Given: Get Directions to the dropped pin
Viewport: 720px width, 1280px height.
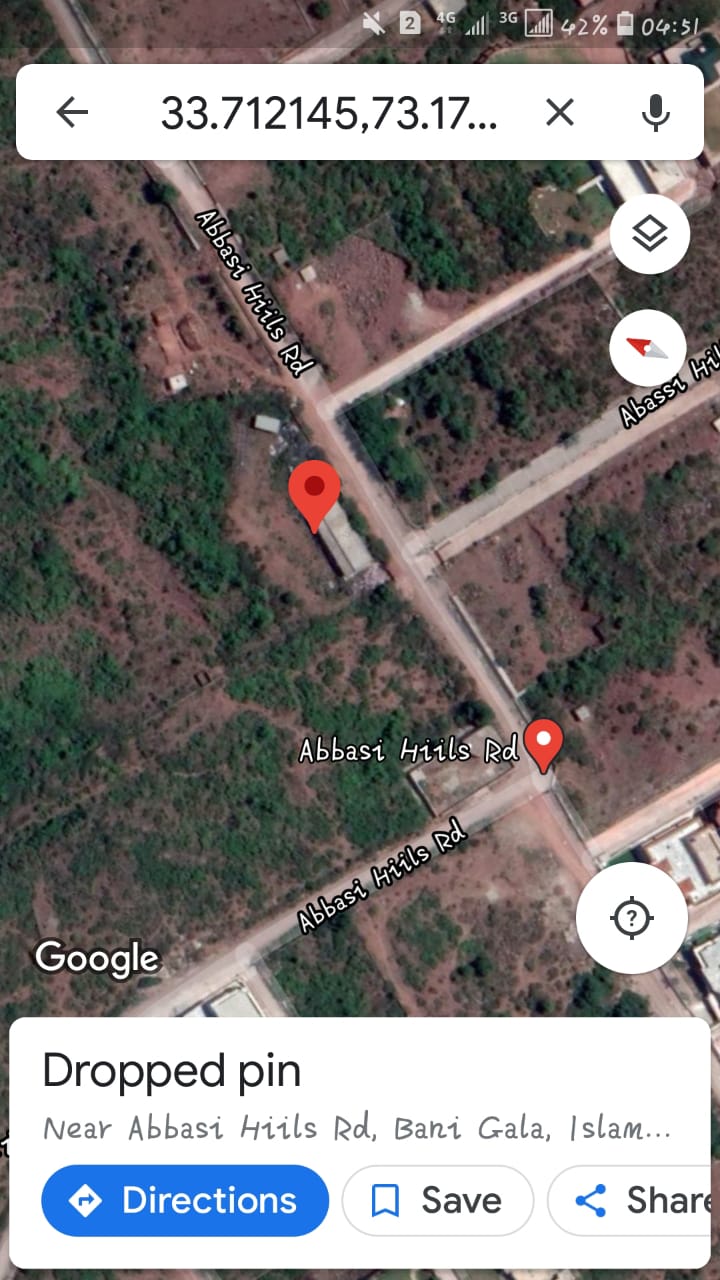Looking at the screenshot, I should coord(185,1200).
